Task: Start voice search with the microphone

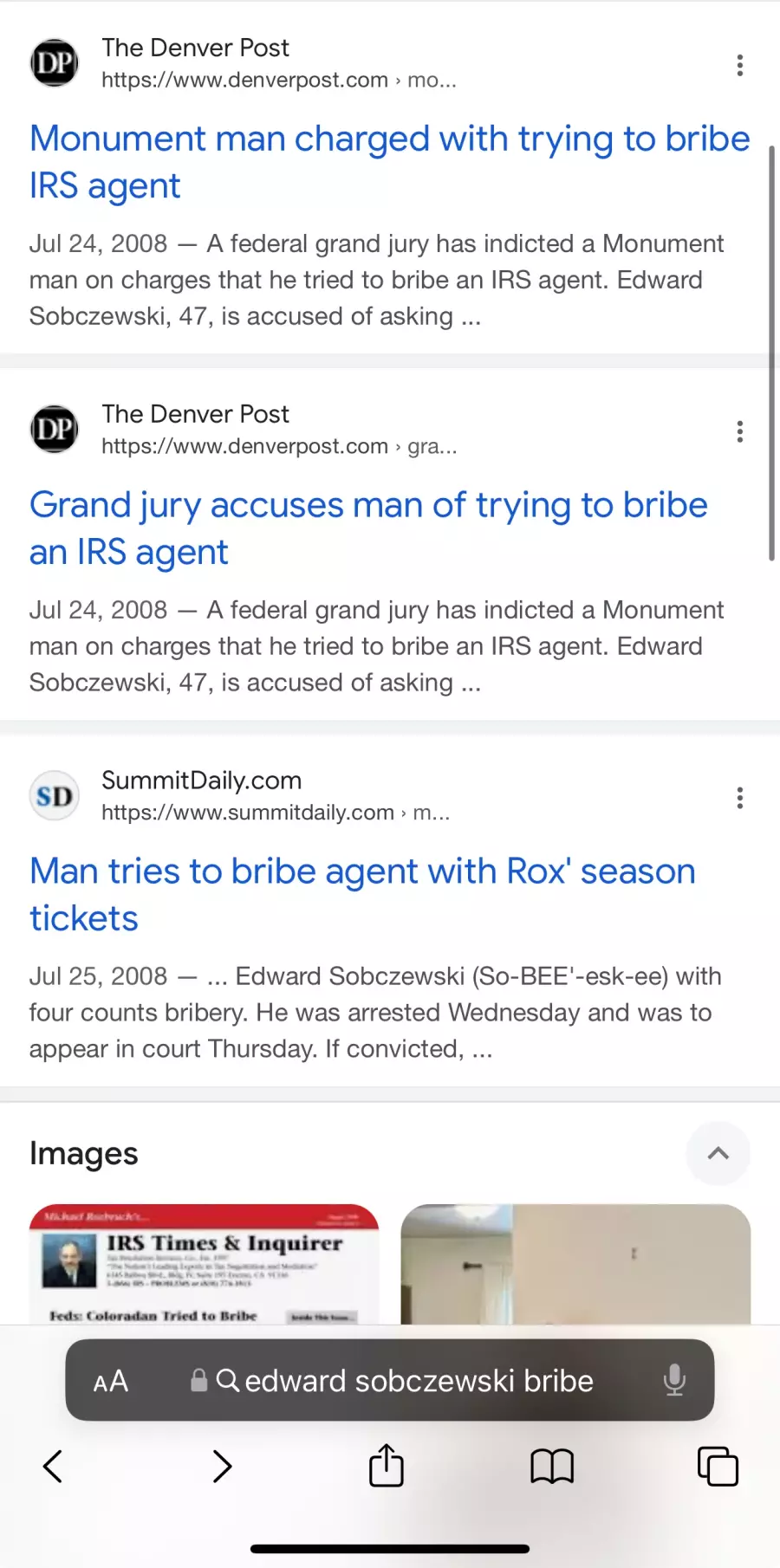Action: (674, 1380)
